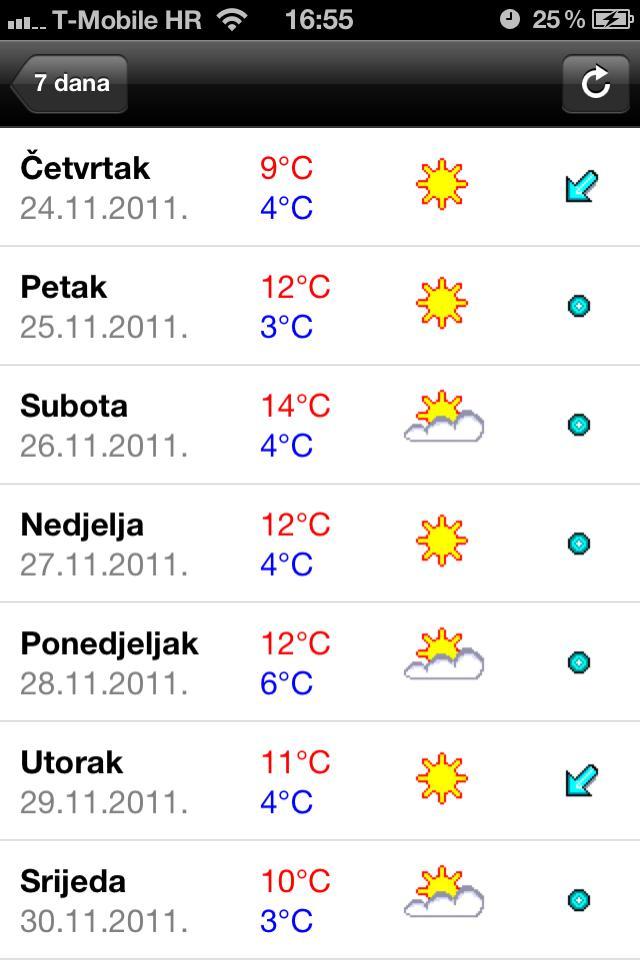The image size is (640, 960).
Task: Refresh the weather forecast
Action: [x=595, y=84]
